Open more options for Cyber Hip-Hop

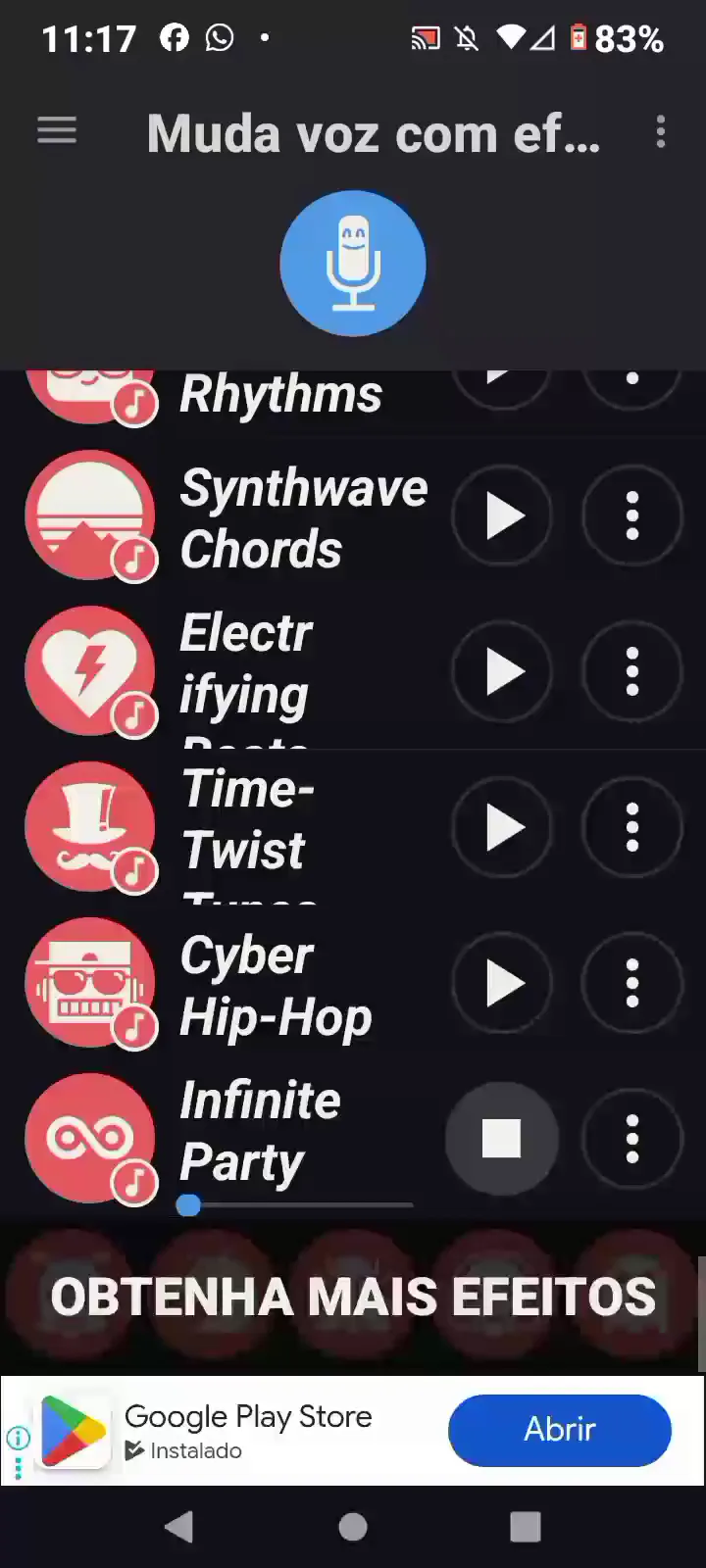[632, 984]
